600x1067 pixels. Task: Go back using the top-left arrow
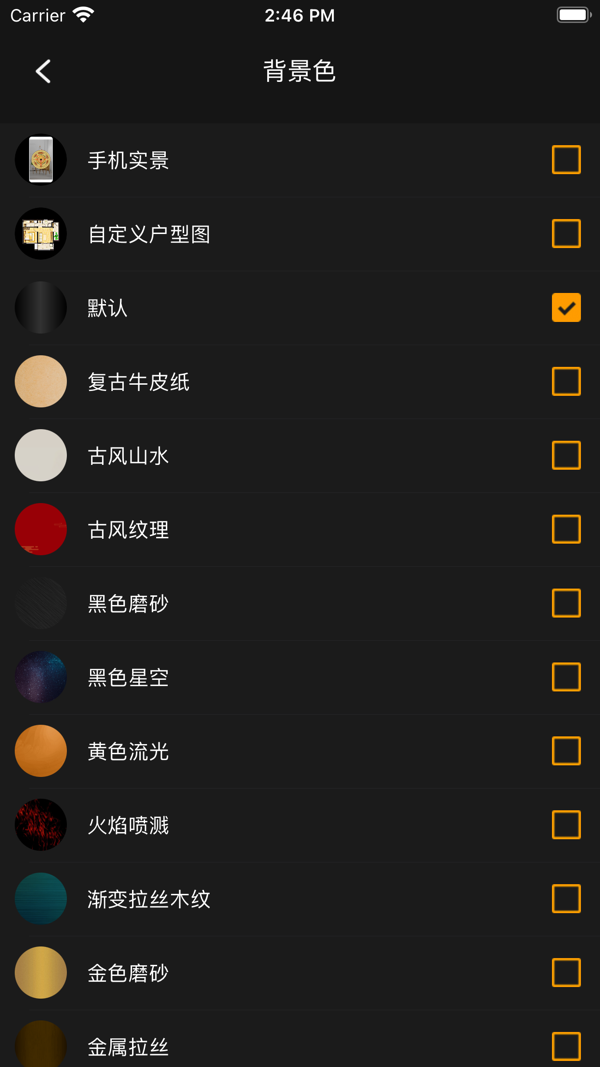(43, 71)
